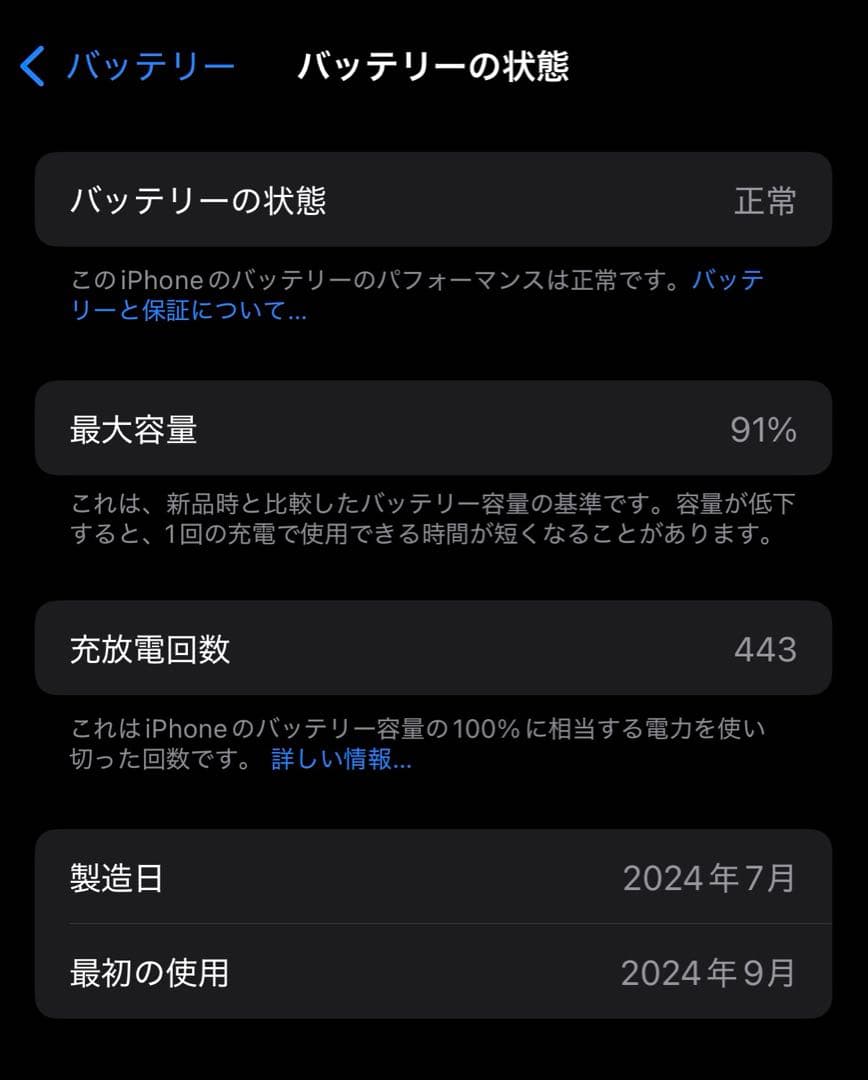Tap the back chevron to return to バッテリー
Image resolution: width=868 pixels, height=1080 pixels.
(33, 63)
